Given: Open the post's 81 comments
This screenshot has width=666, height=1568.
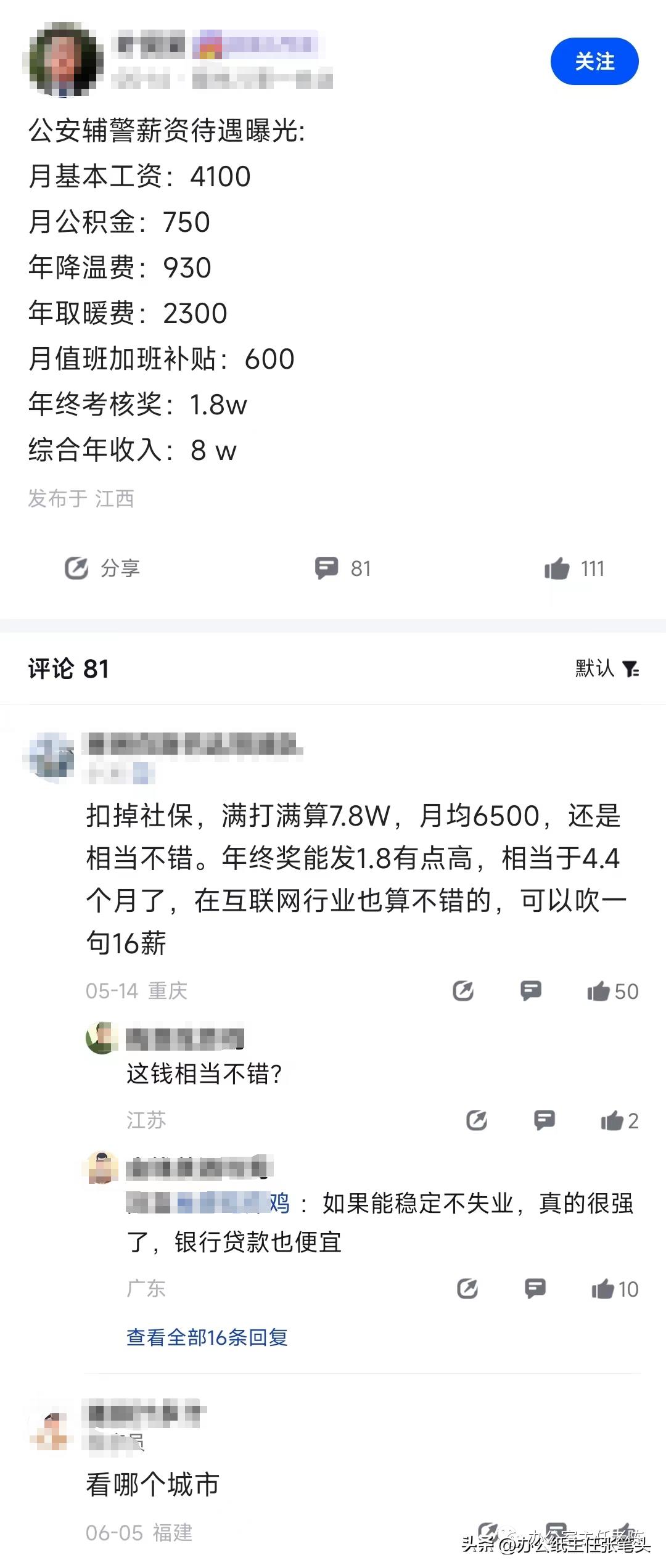Looking at the screenshot, I should click(x=343, y=568).
